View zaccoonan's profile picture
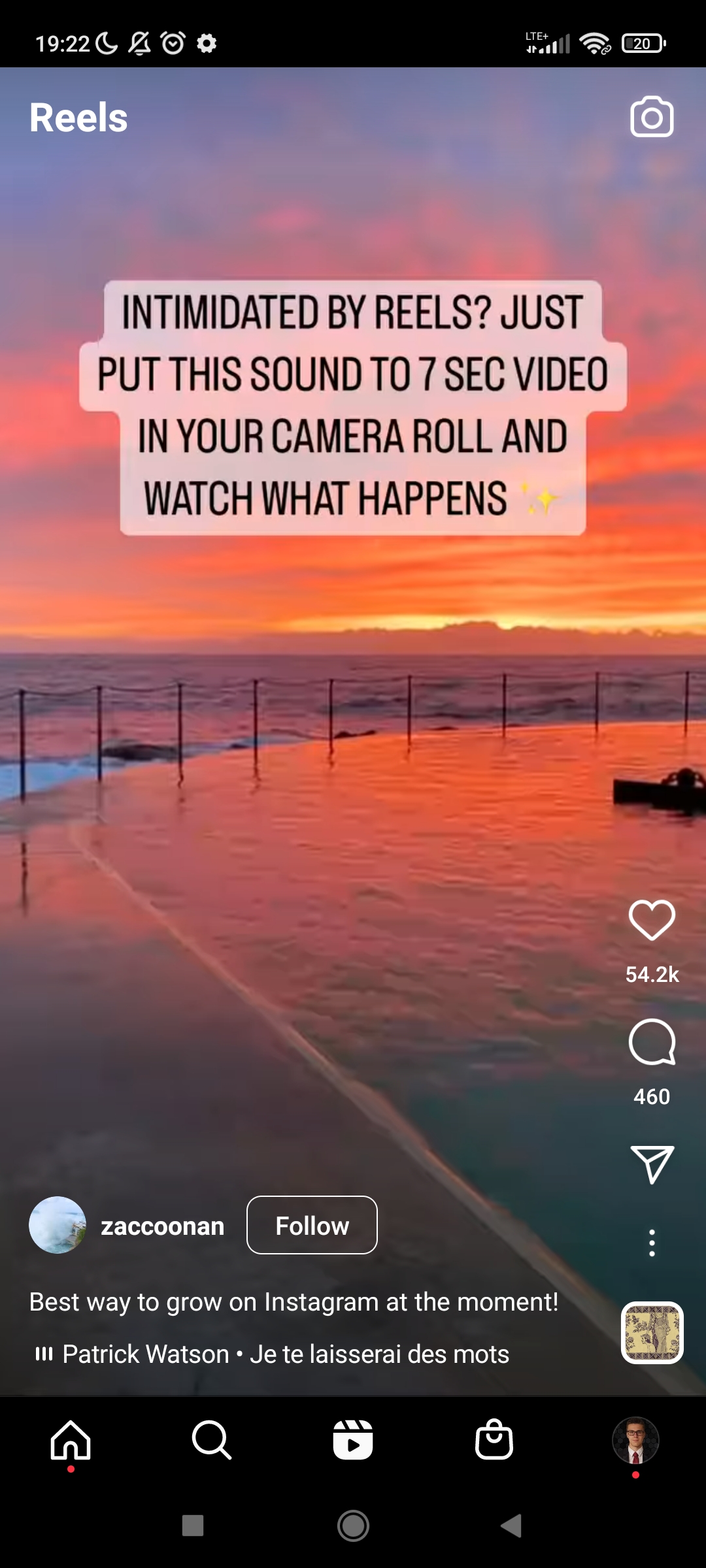 [x=57, y=1225]
